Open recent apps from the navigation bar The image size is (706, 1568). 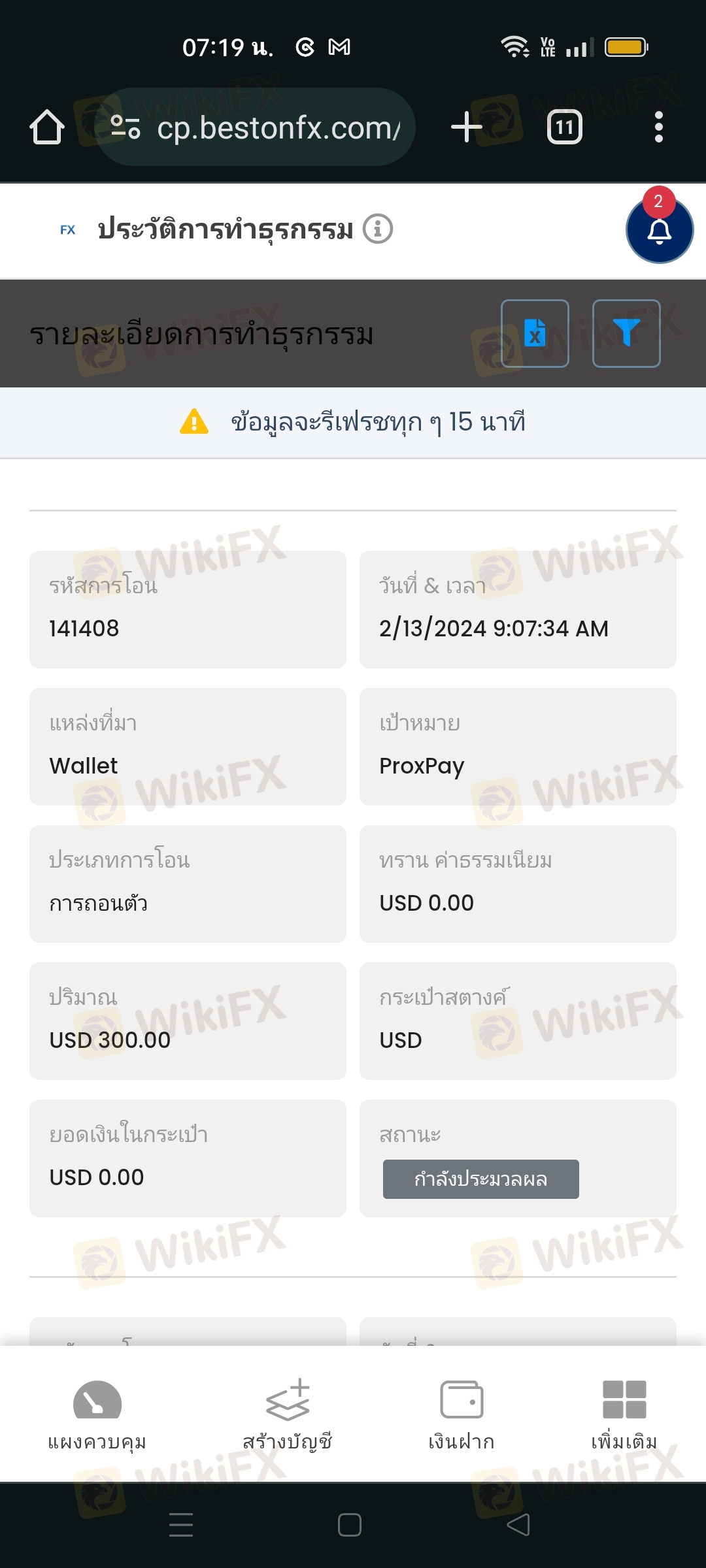pos(181,1525)
